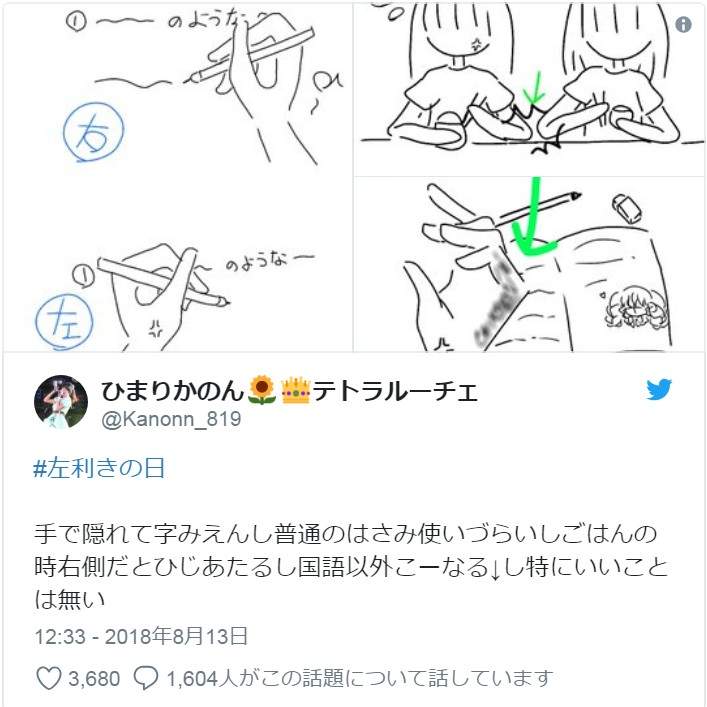Open the tweet timestamp 12:33 - 2018年8月13日
Screen dimensions: 707x707
point(141,636)
